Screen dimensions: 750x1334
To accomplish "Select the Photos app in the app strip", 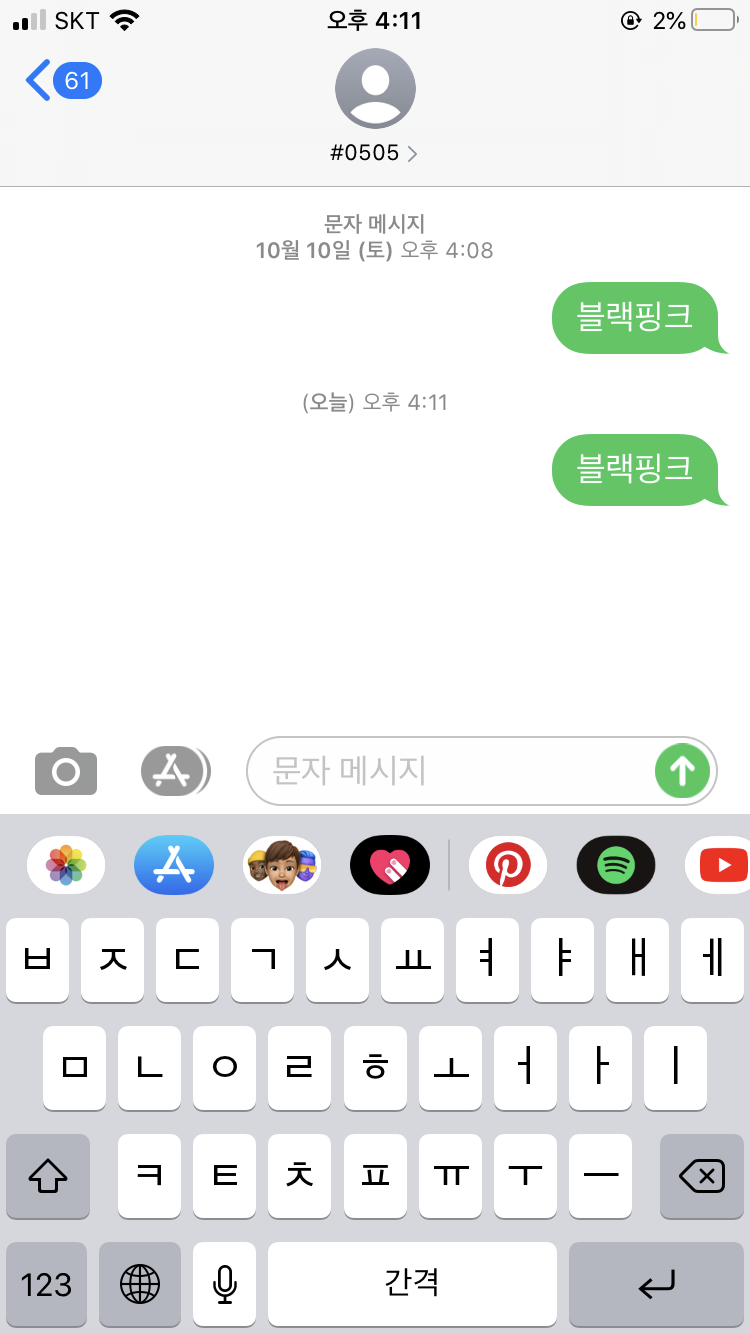I will (x=65, y=865).
